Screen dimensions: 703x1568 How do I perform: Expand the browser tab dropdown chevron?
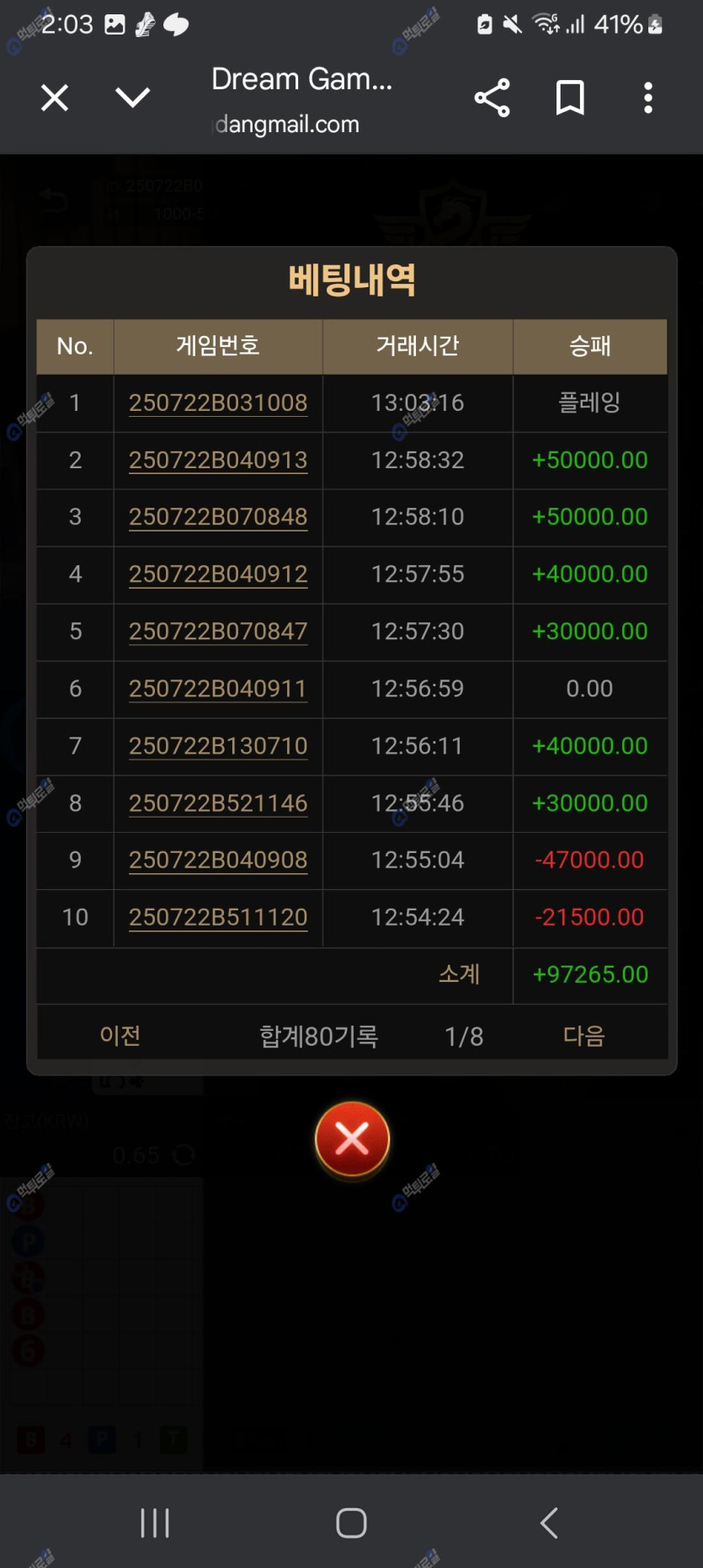point(133,99)
